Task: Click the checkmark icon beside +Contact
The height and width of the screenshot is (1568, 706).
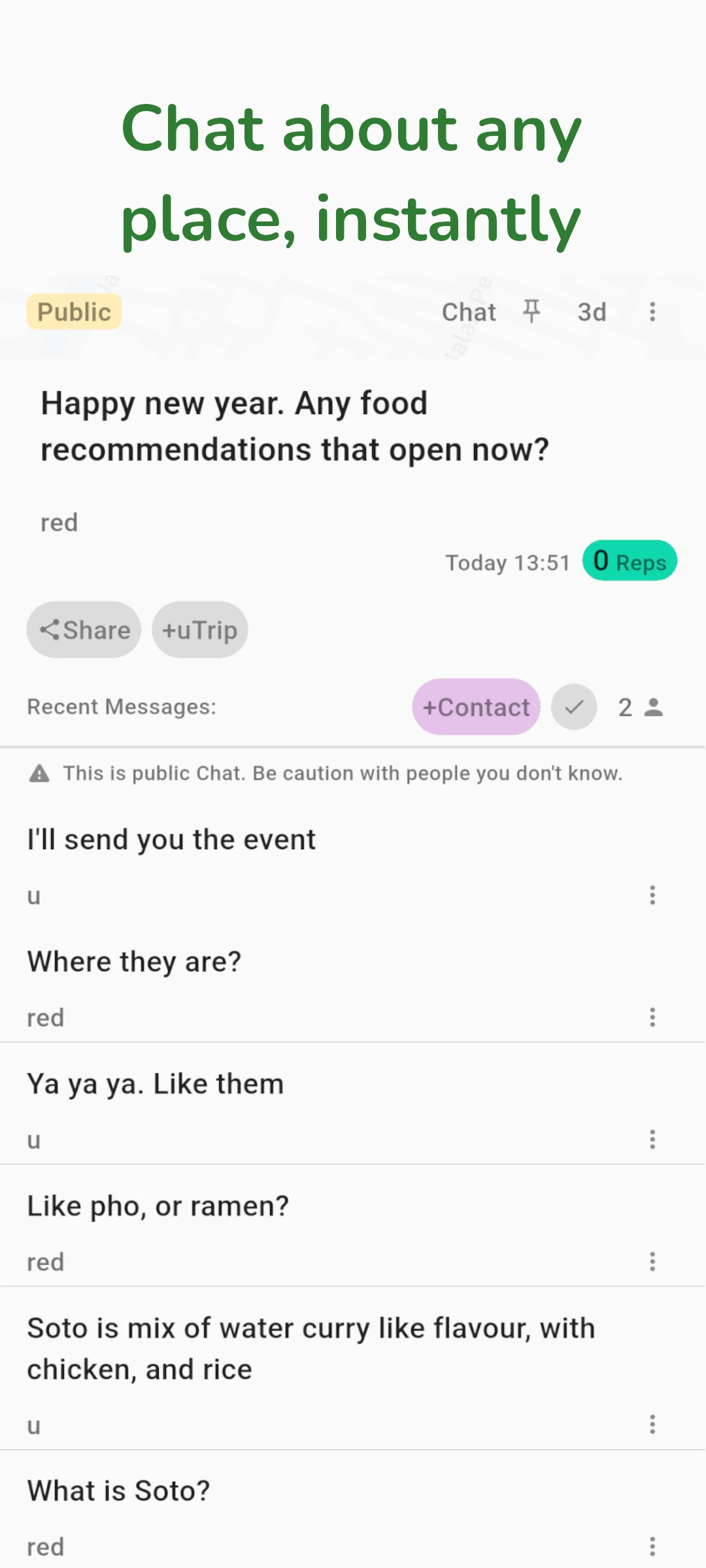Action: (x=573, y=707)
